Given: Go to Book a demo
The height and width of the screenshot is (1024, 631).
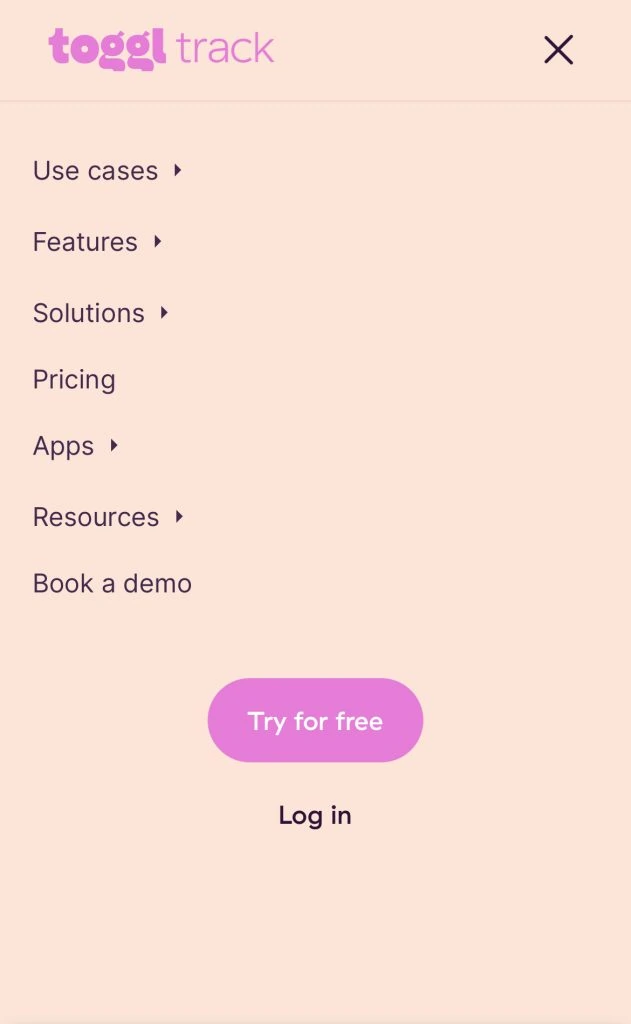Looking at the screenshot, I should 112,584.
